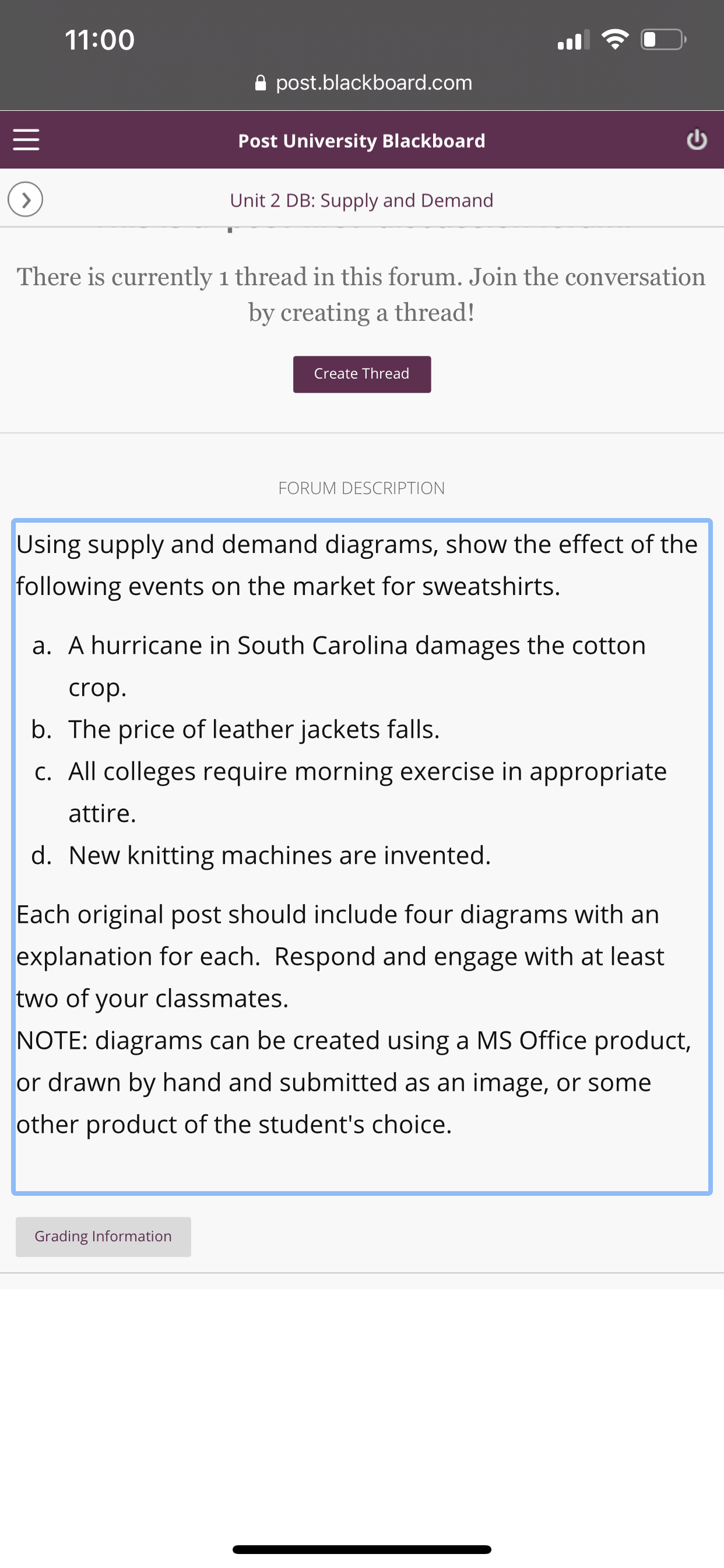Open the hamburger navigation menu
The image size is (724, 1568).
coord(26,139)
